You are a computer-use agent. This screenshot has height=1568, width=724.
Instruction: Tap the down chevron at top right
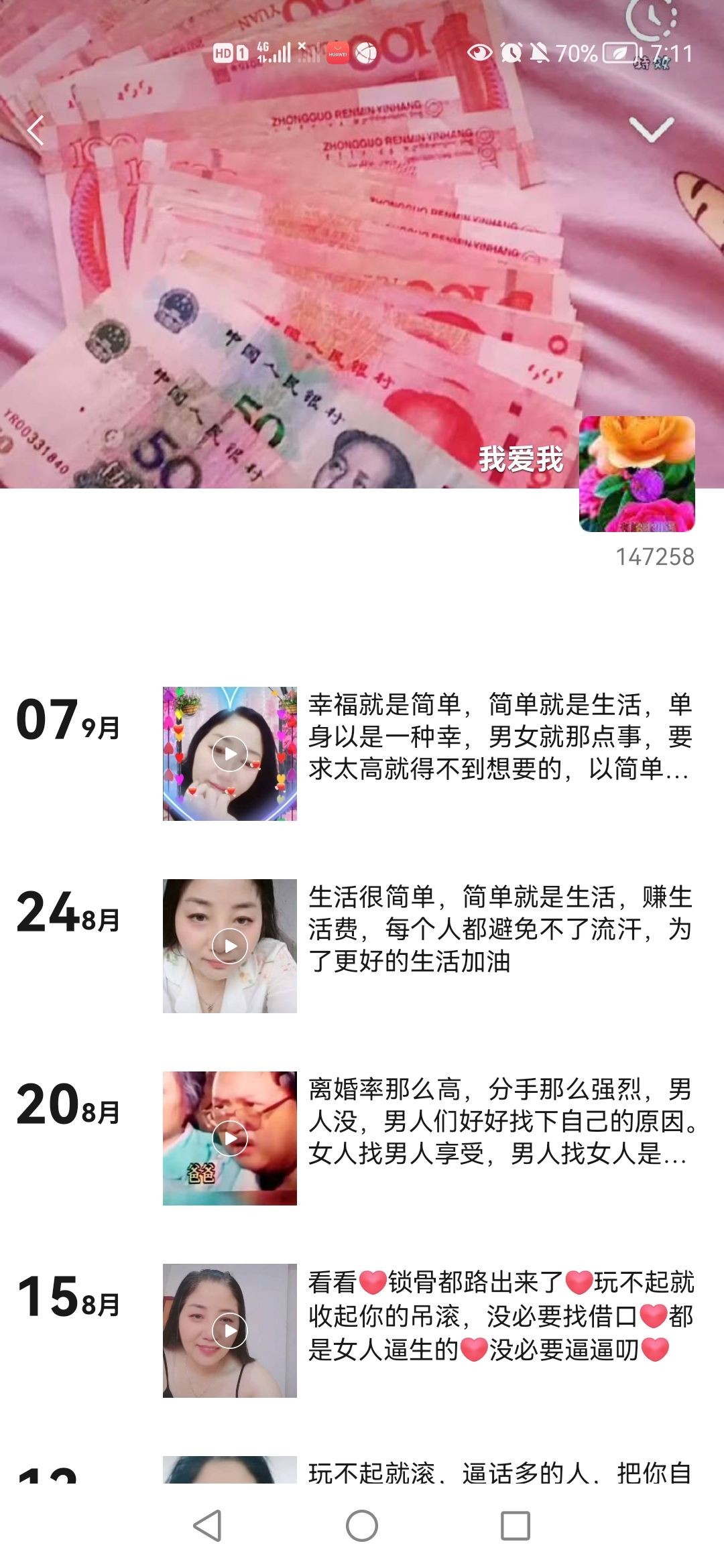(652, 130)
